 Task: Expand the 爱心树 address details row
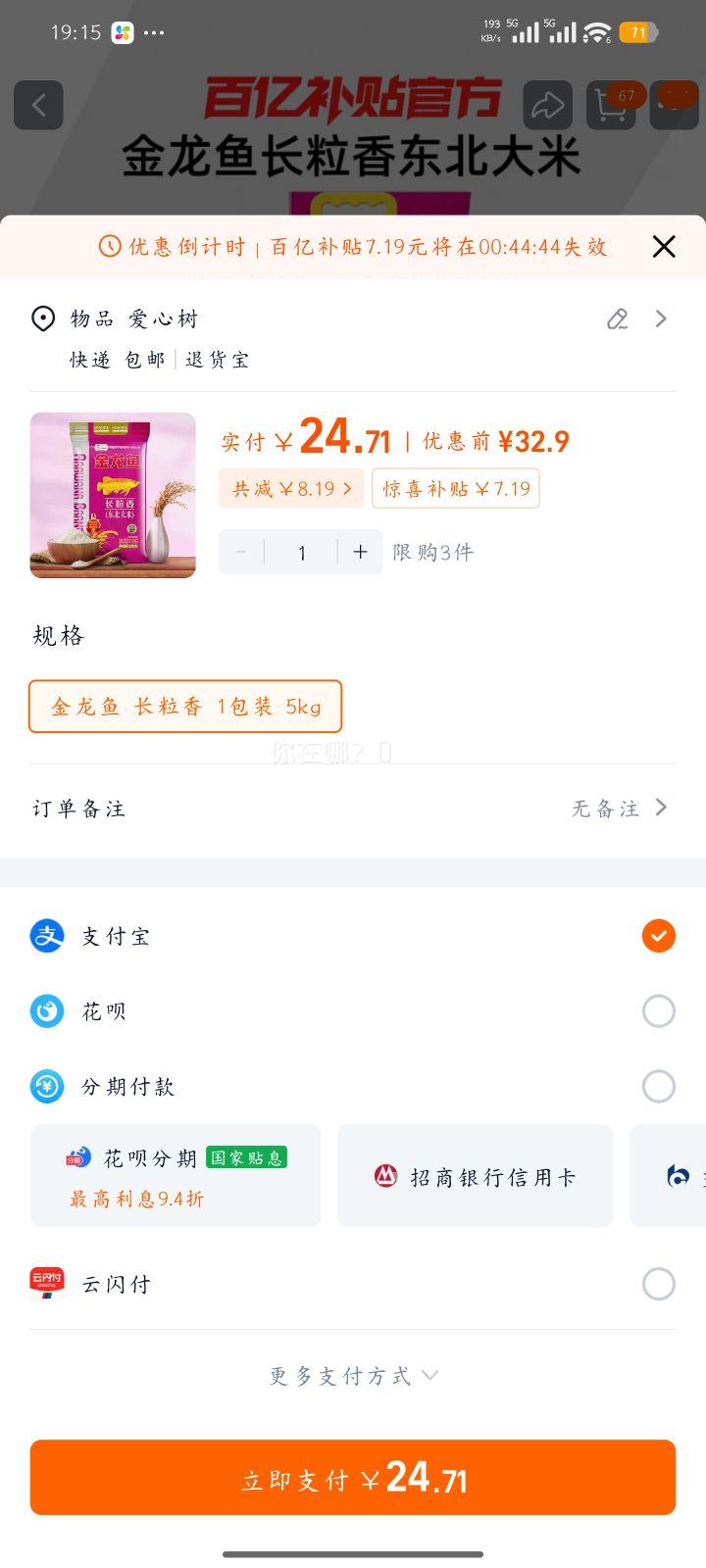point(660,318)
